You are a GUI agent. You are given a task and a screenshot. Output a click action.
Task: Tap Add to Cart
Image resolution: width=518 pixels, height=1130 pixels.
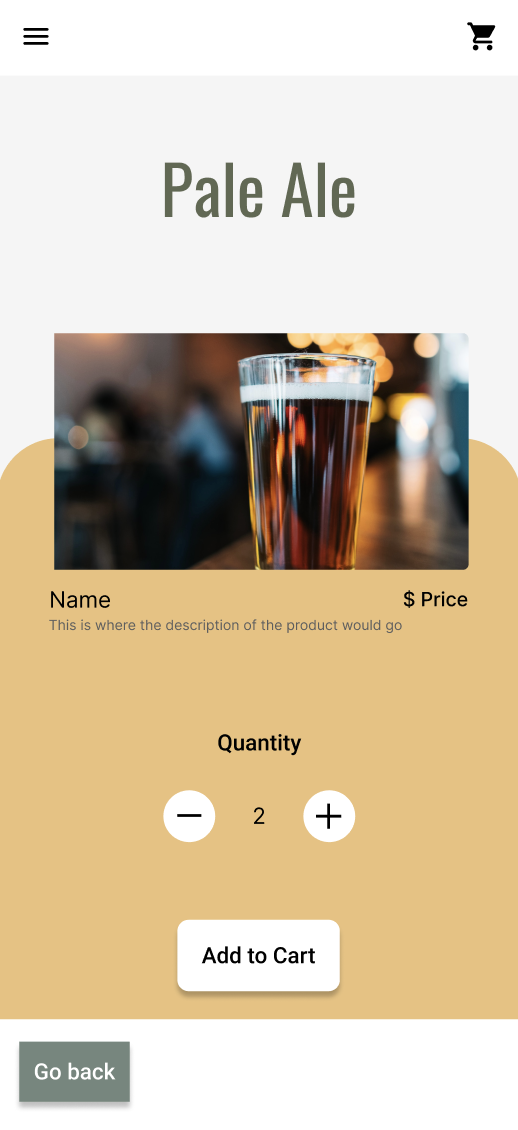[259, 956]
